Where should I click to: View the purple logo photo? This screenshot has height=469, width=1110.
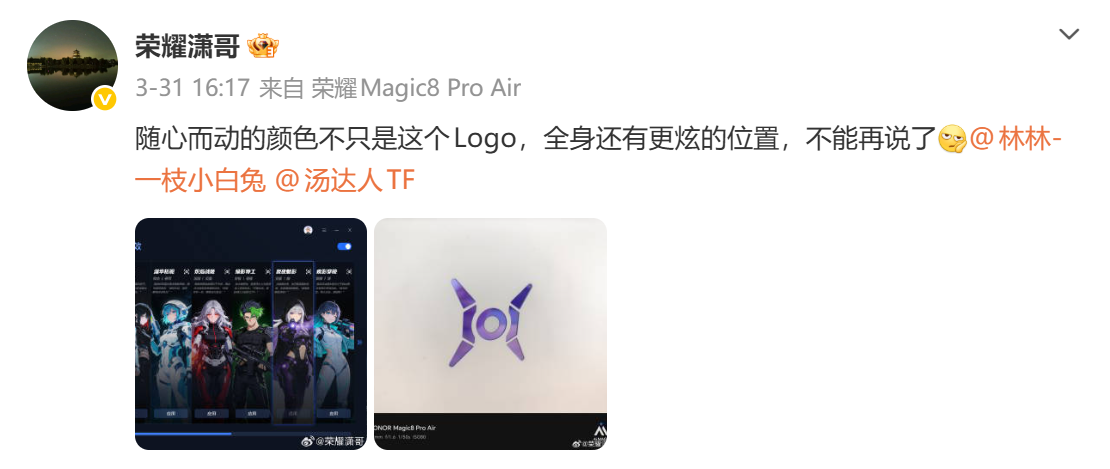(490, 333)
